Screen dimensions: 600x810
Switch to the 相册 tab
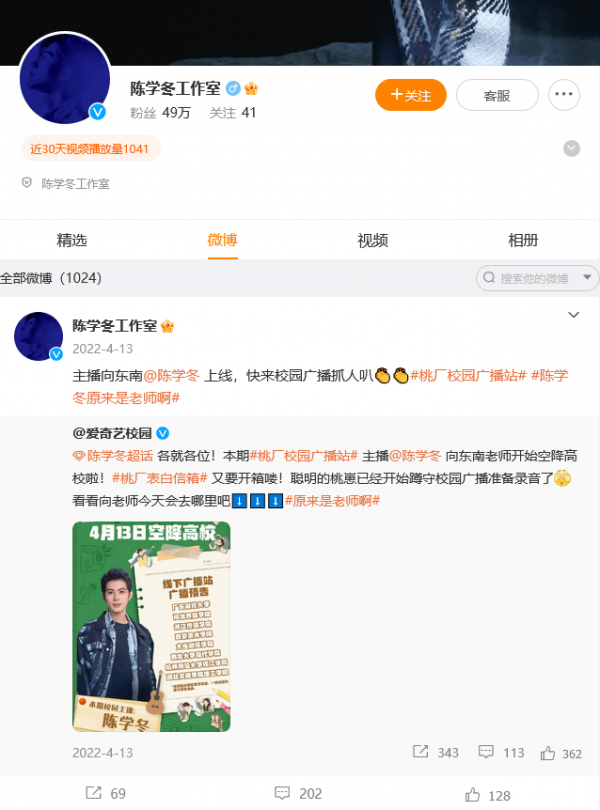(523, 240)
